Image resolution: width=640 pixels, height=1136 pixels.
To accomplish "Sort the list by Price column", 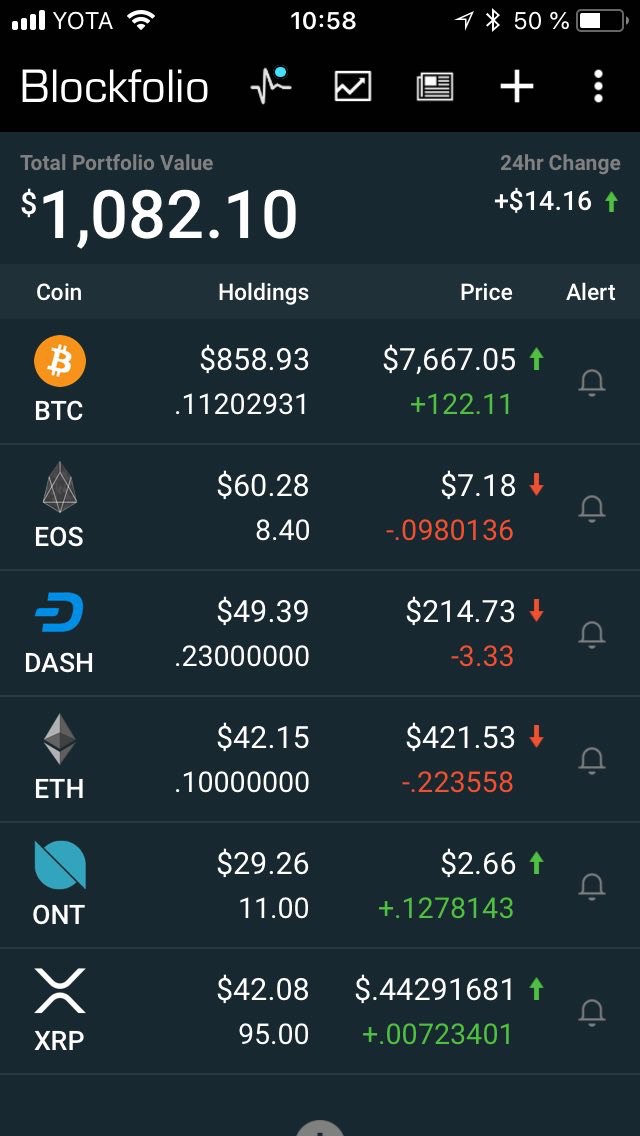I will pos(486,292).
